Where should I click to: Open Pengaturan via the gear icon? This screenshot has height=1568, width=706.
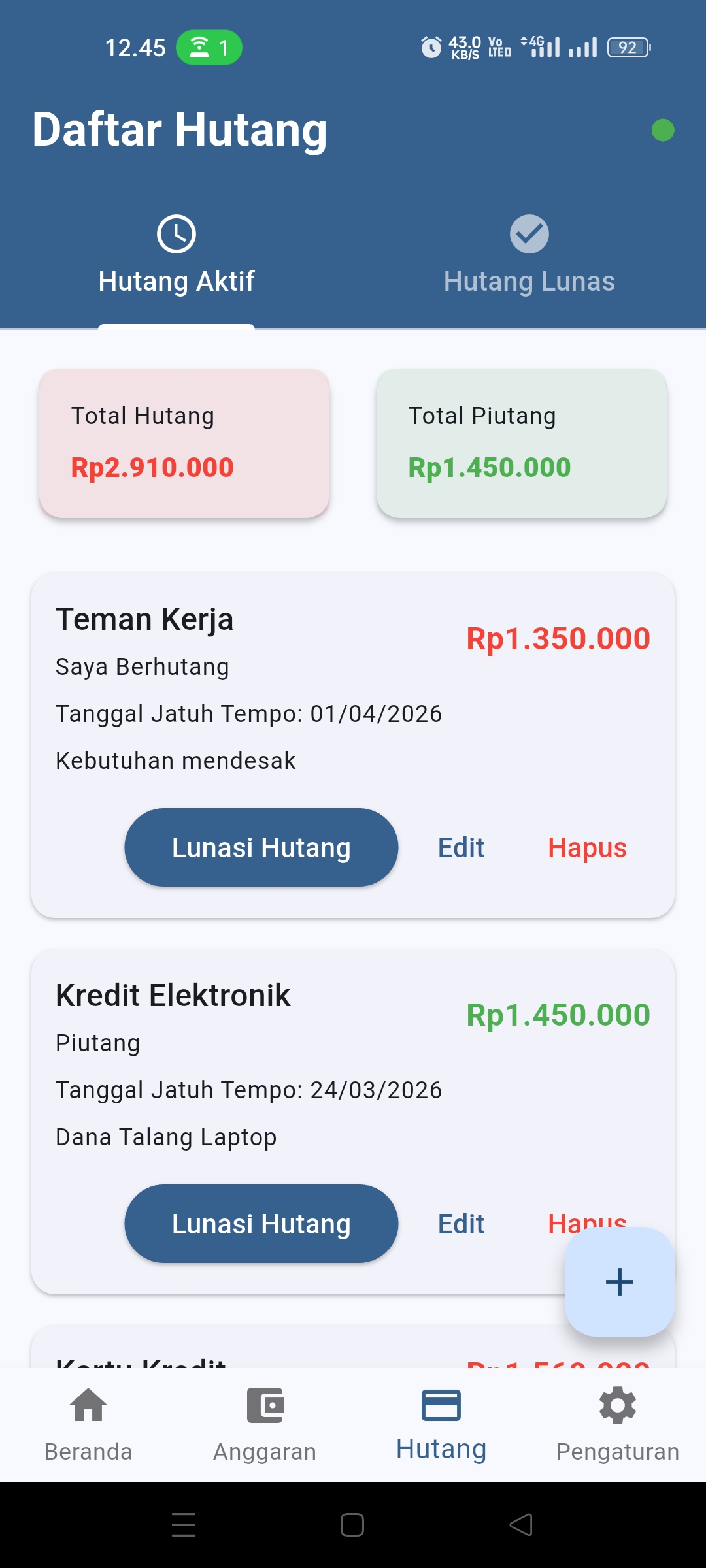(618, 1405)
